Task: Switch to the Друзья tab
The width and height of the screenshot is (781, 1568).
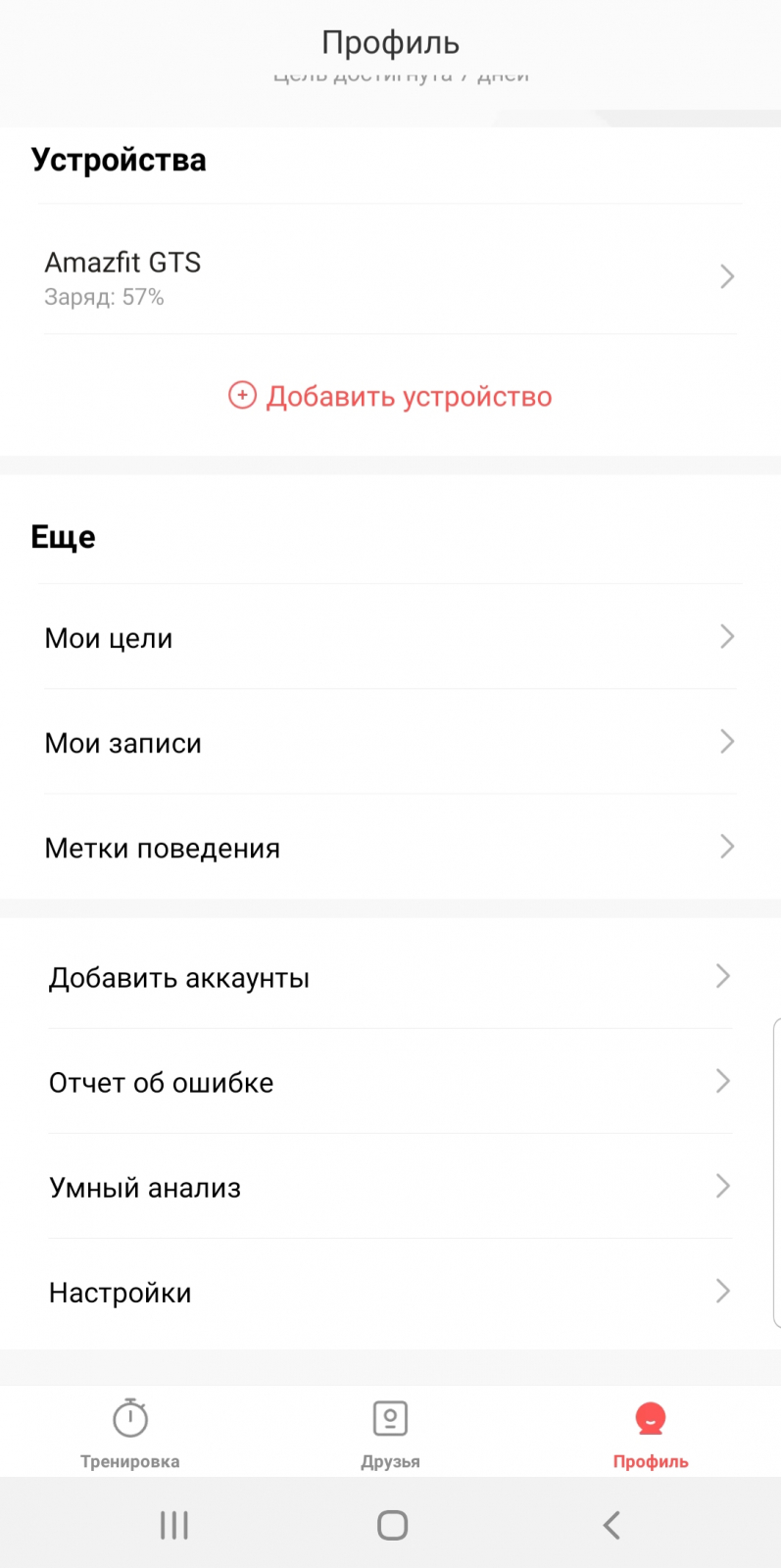Action: pyautogui.click(x=390, y=1433)
